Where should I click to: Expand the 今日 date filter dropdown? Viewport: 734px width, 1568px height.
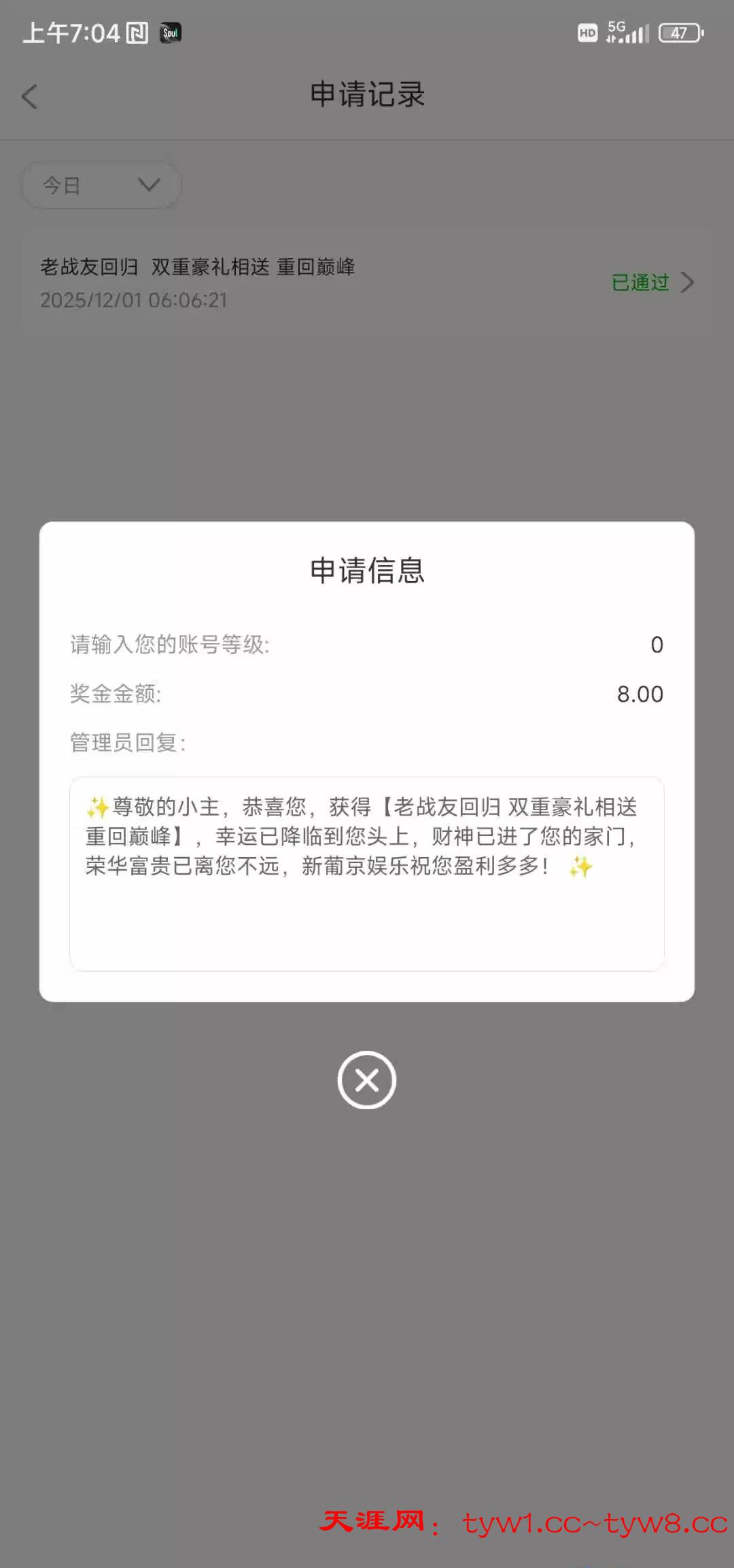101,185
